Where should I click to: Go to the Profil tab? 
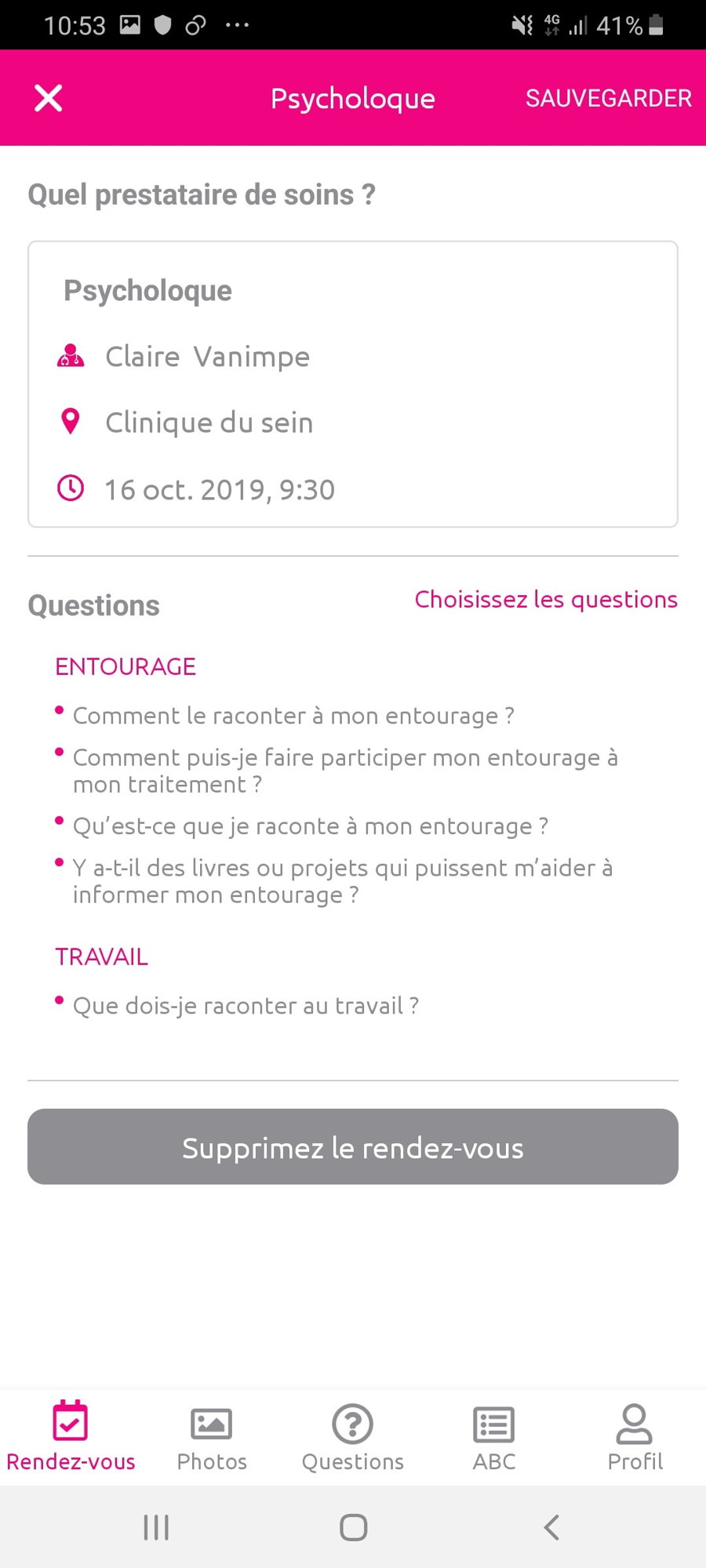[x=635, y=1436]
